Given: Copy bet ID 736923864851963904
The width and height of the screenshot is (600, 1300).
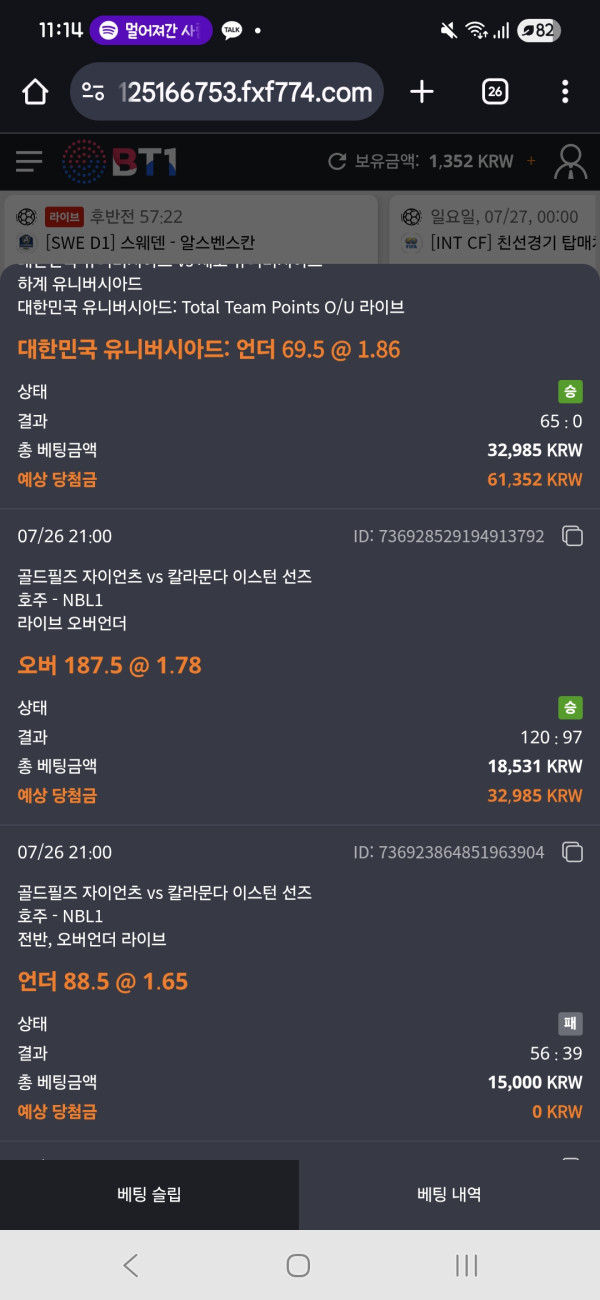Looking at the screenshot, I should pos(572,852).
